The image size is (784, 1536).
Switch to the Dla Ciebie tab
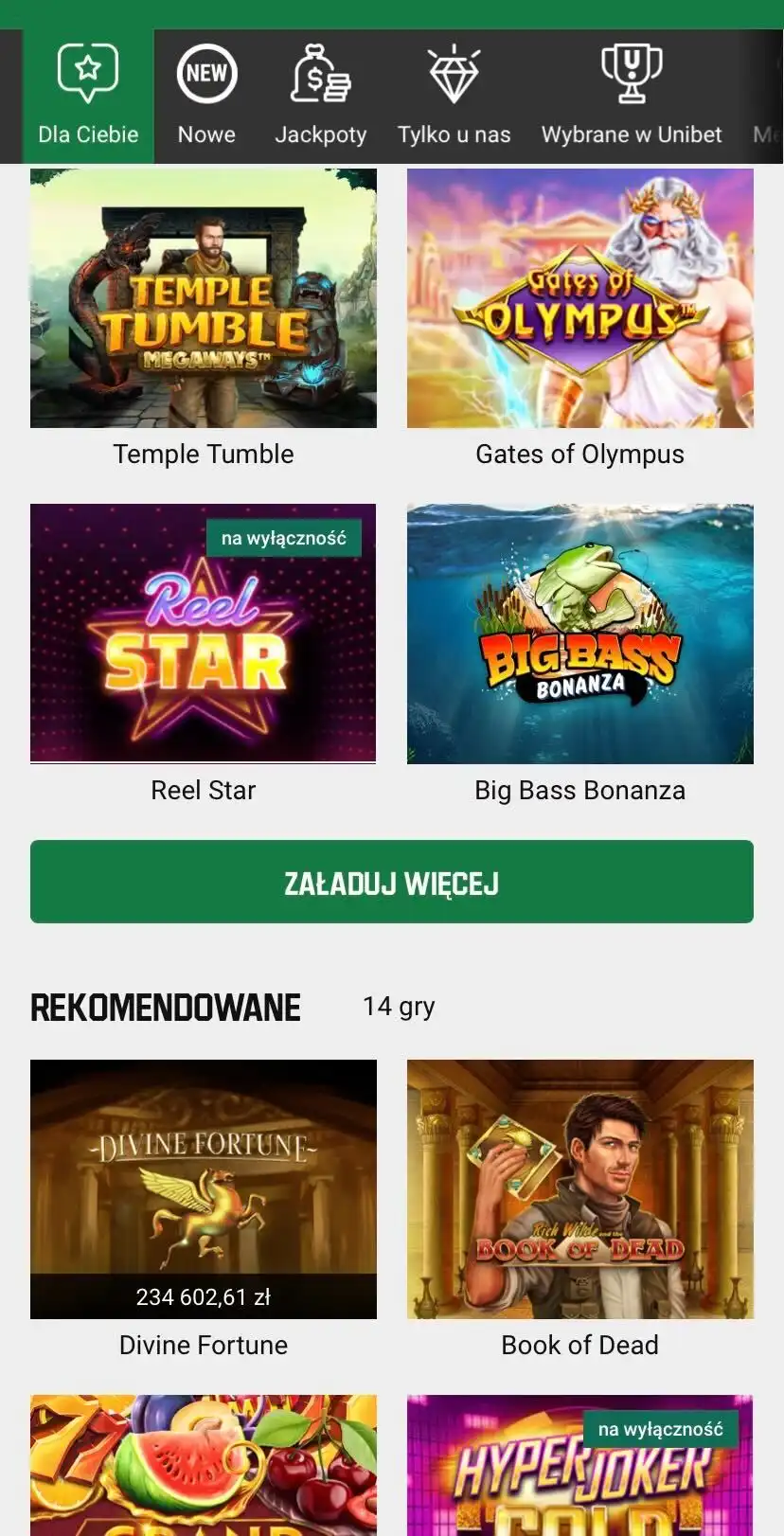88,97
